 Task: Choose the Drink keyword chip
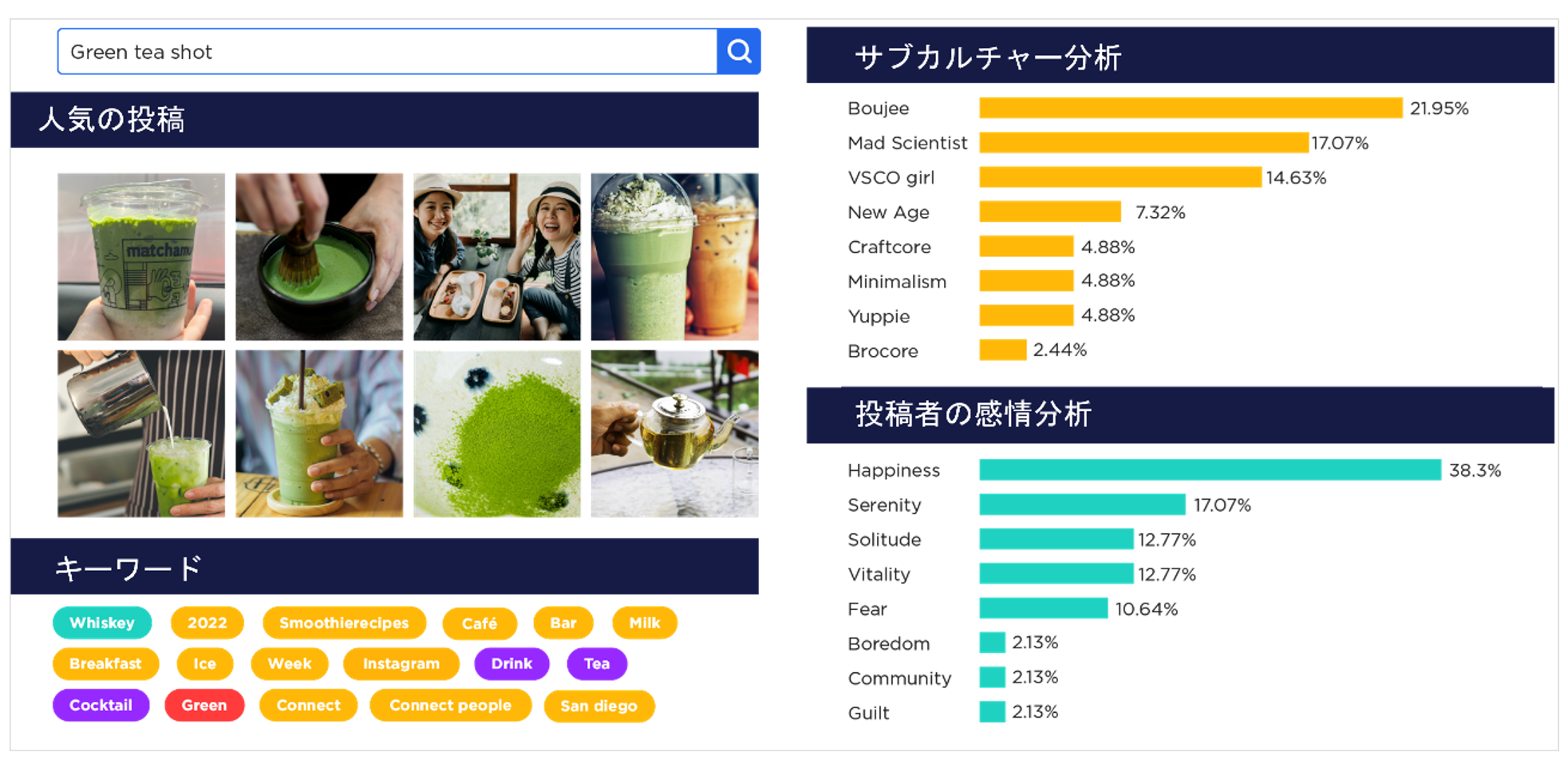tap(511, 663)
